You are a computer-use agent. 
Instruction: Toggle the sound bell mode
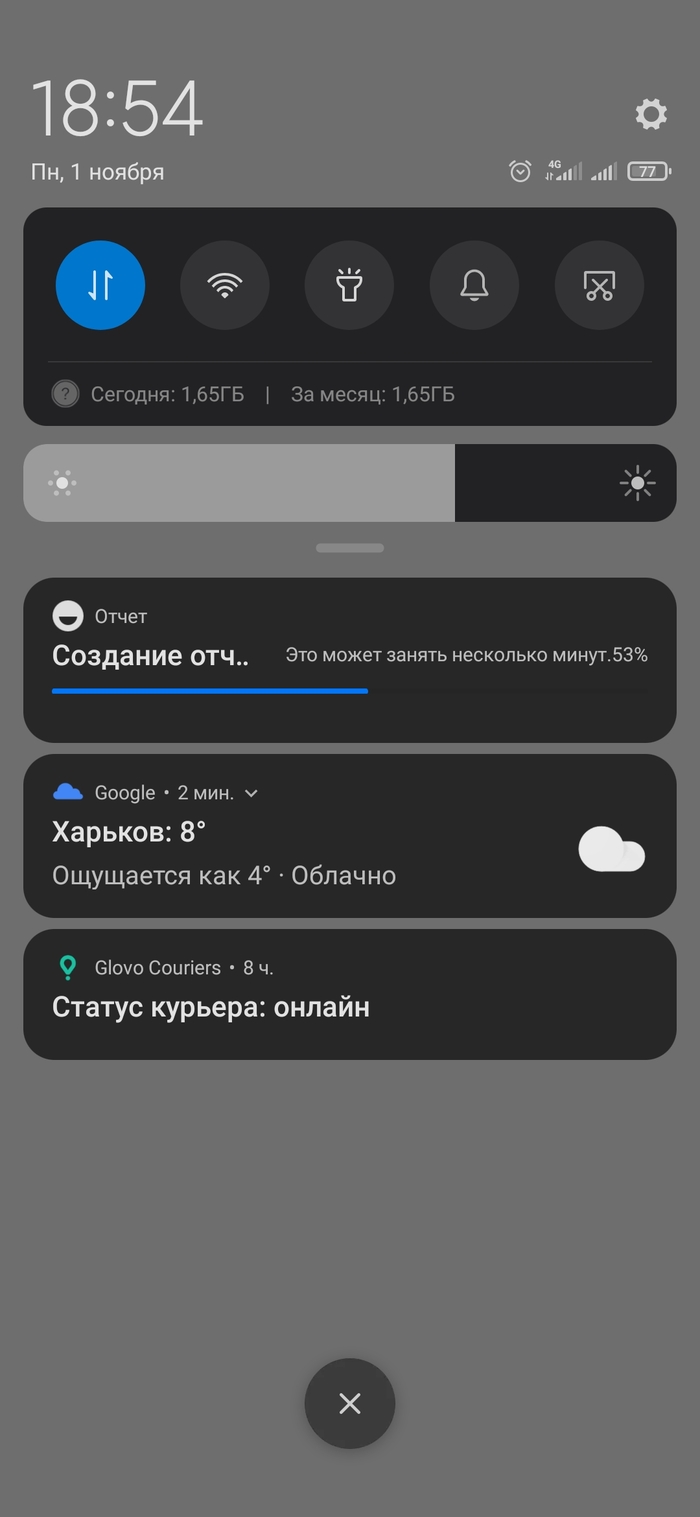(474, 286)
